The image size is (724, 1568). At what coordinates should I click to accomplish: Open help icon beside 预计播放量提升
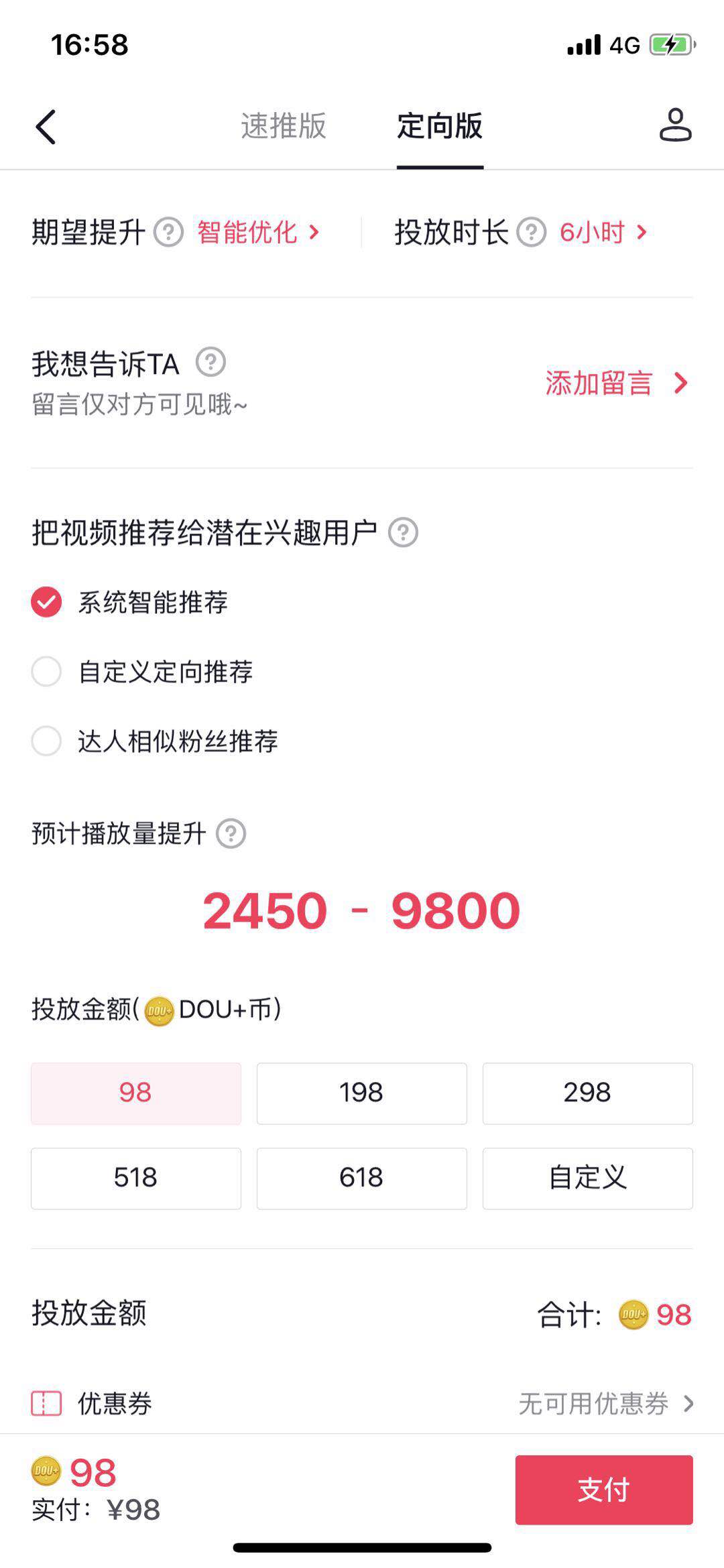pos(231,834)
